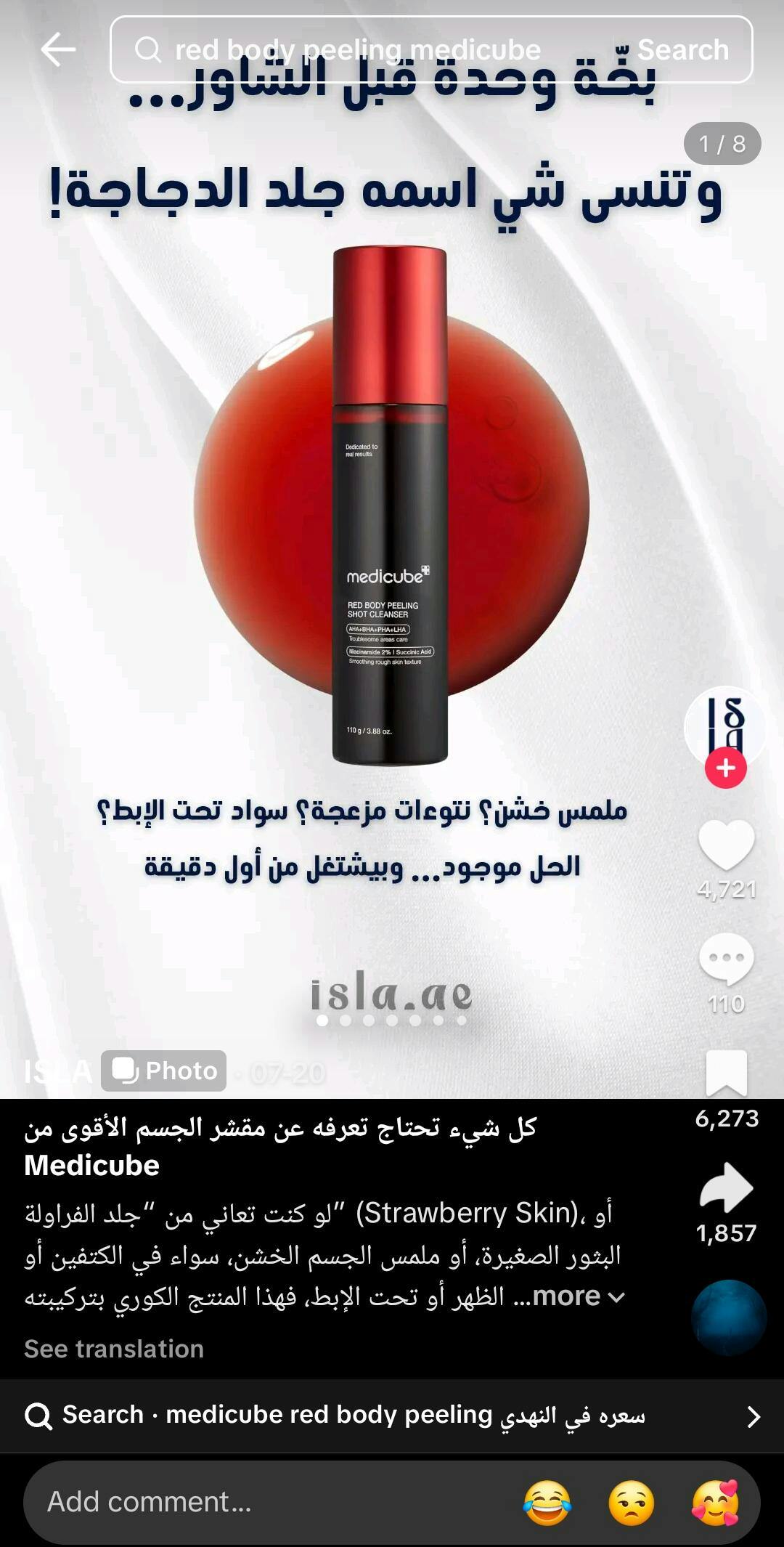
Task: Expand the caption with more
Action: [x=577, y=1296]
